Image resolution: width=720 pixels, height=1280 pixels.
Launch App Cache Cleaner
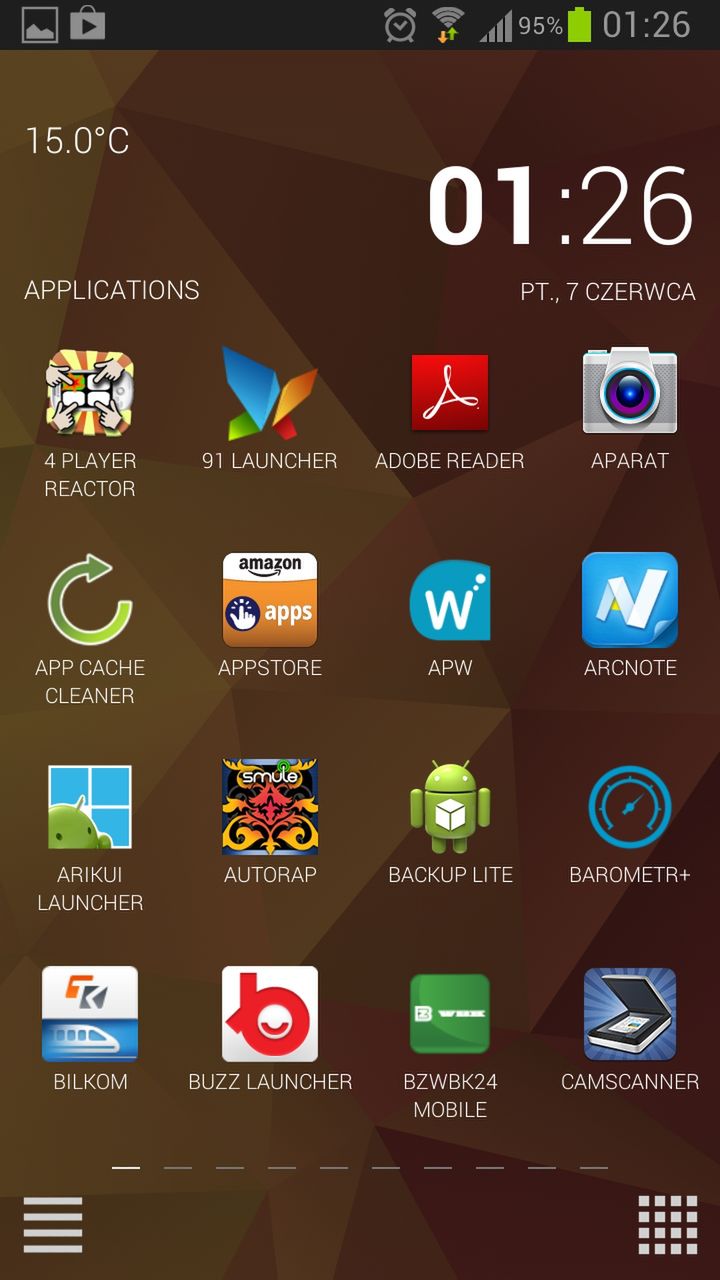click(90, 600)
